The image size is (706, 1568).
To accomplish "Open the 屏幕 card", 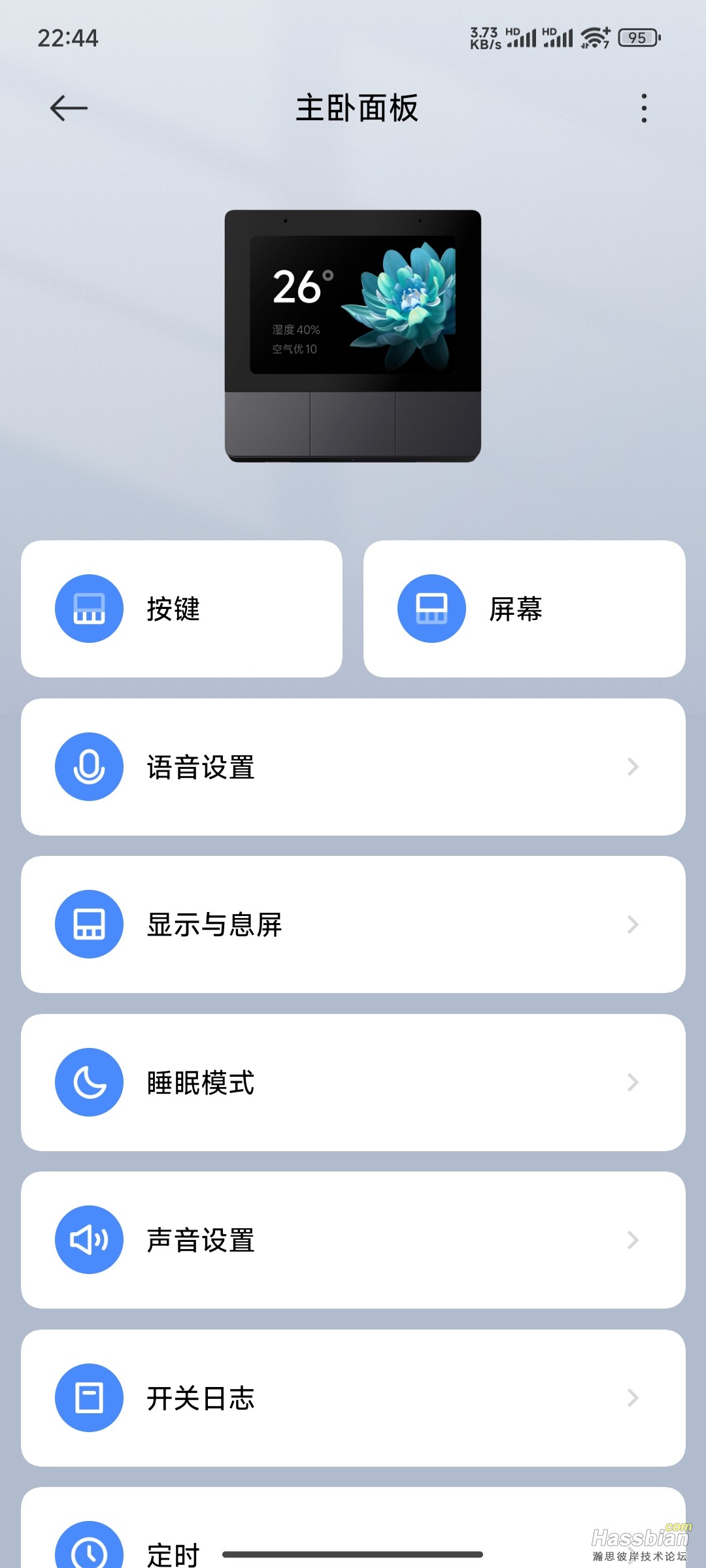I will (x=524, y=608).
